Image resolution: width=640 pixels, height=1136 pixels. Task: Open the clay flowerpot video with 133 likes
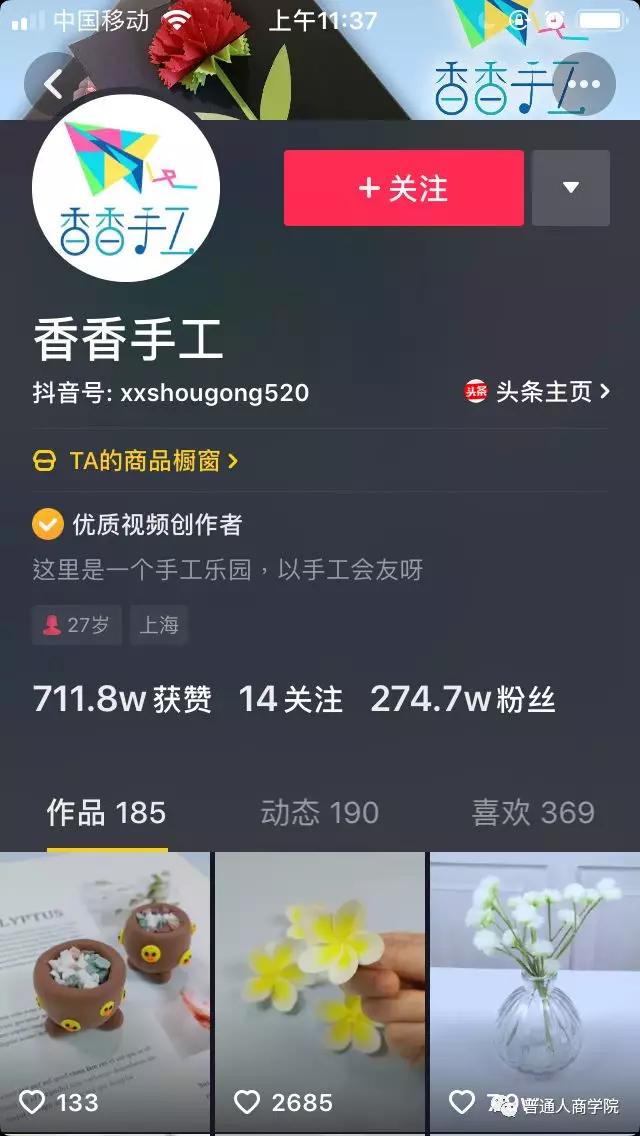tap(105, 990)
